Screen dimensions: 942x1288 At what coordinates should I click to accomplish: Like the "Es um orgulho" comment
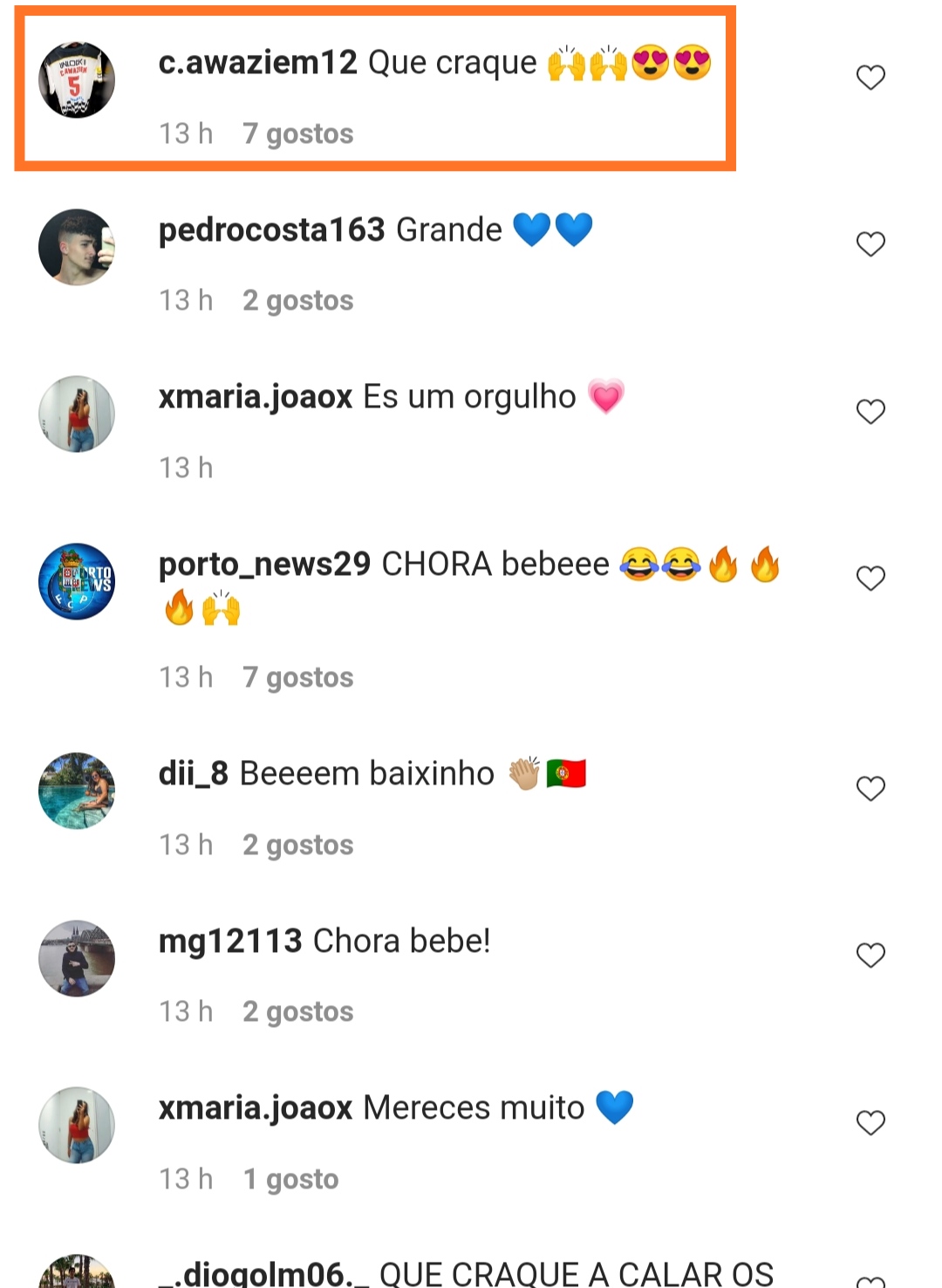870,411
